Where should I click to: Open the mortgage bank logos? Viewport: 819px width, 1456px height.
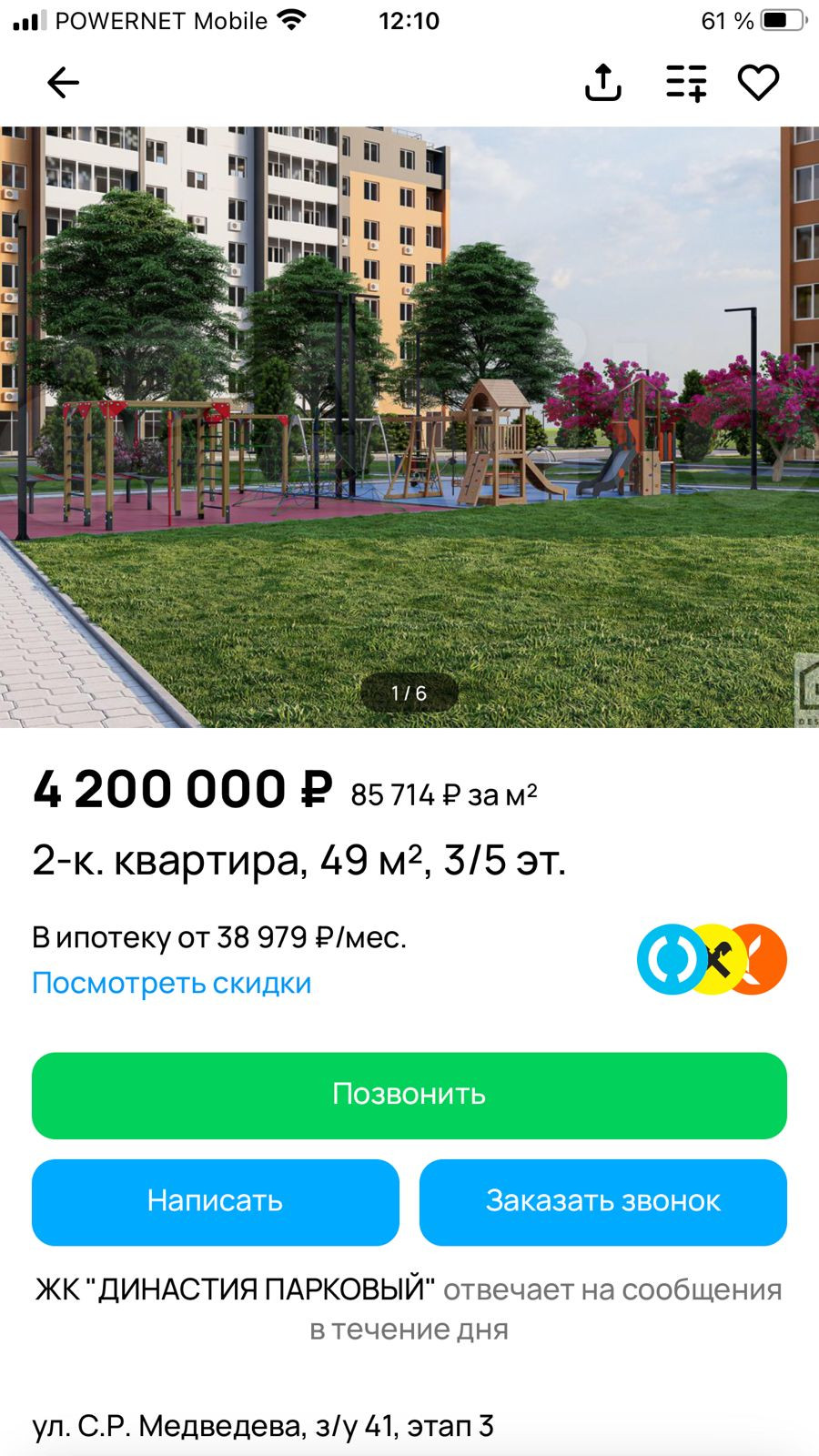click(712, 959)
